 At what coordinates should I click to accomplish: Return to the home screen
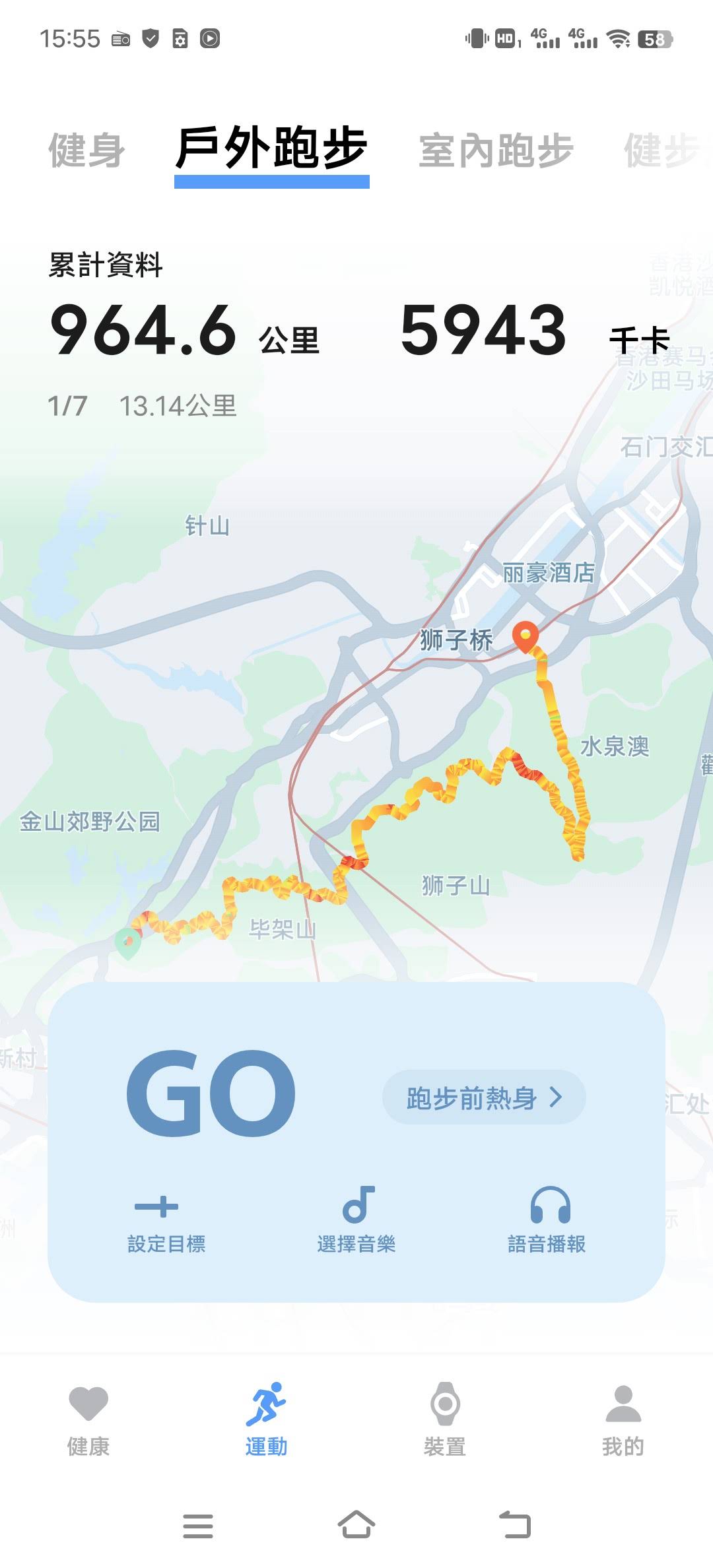(356, 1525)
